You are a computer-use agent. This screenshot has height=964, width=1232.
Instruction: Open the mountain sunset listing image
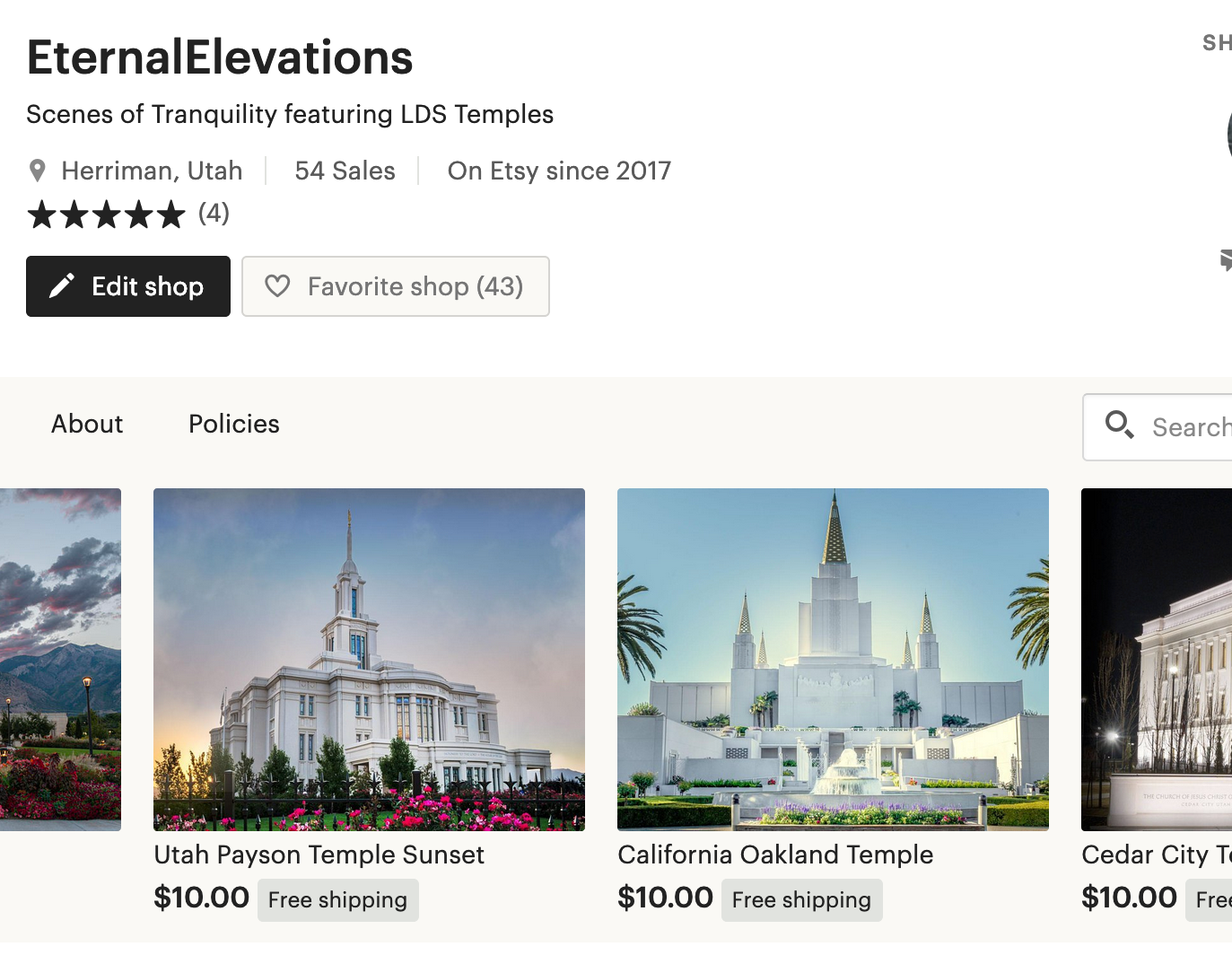60,660
